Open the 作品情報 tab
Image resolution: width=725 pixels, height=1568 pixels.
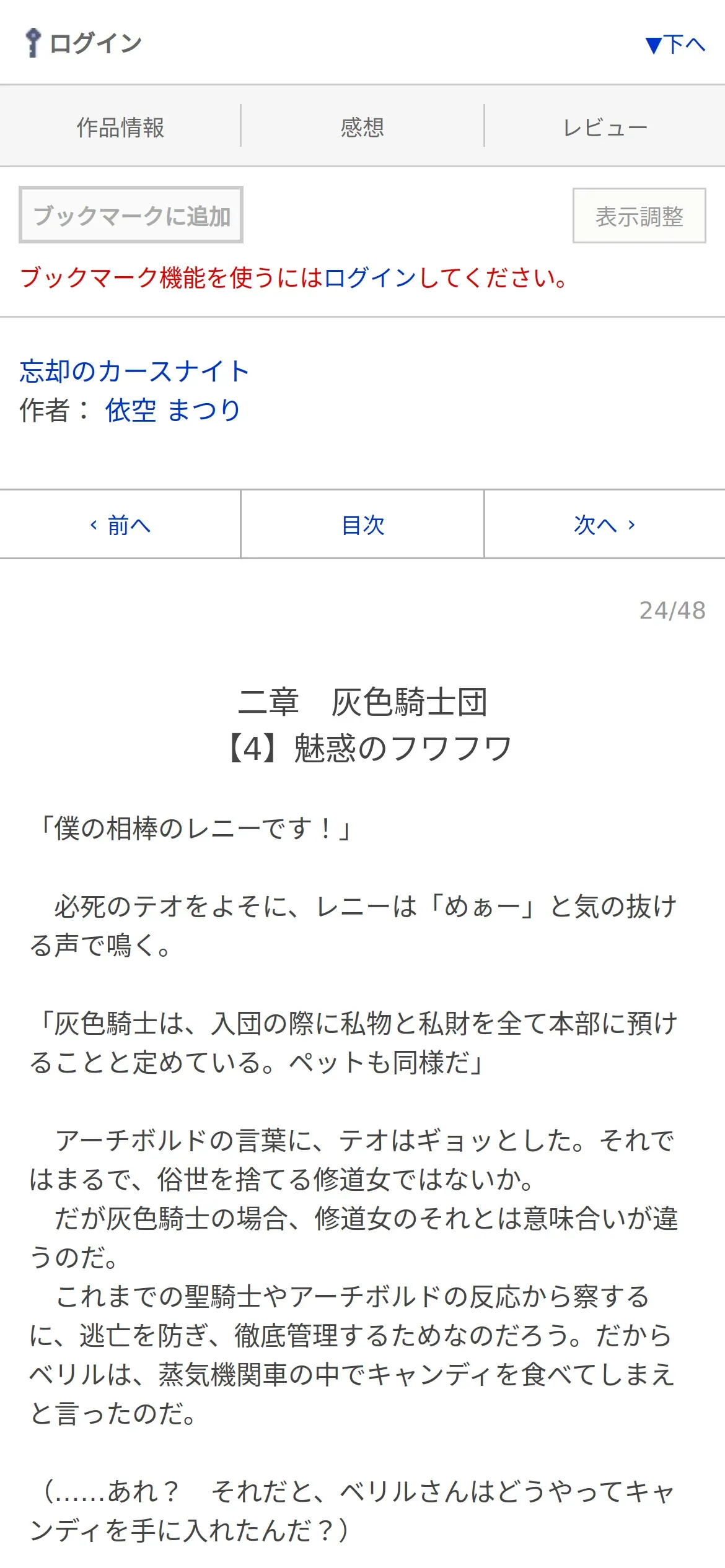tap(120, 127)
